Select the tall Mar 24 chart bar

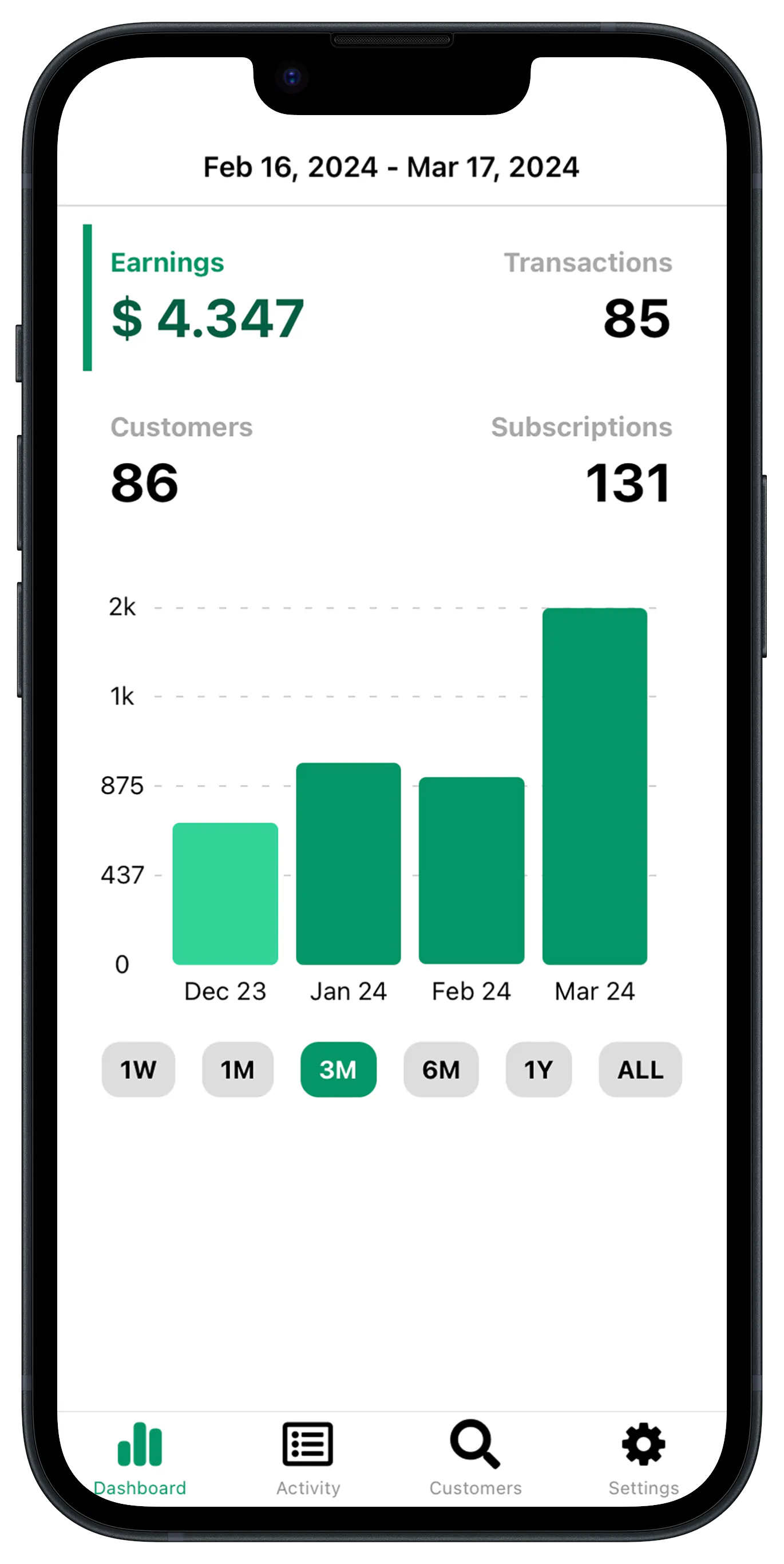tap(595, 789)
